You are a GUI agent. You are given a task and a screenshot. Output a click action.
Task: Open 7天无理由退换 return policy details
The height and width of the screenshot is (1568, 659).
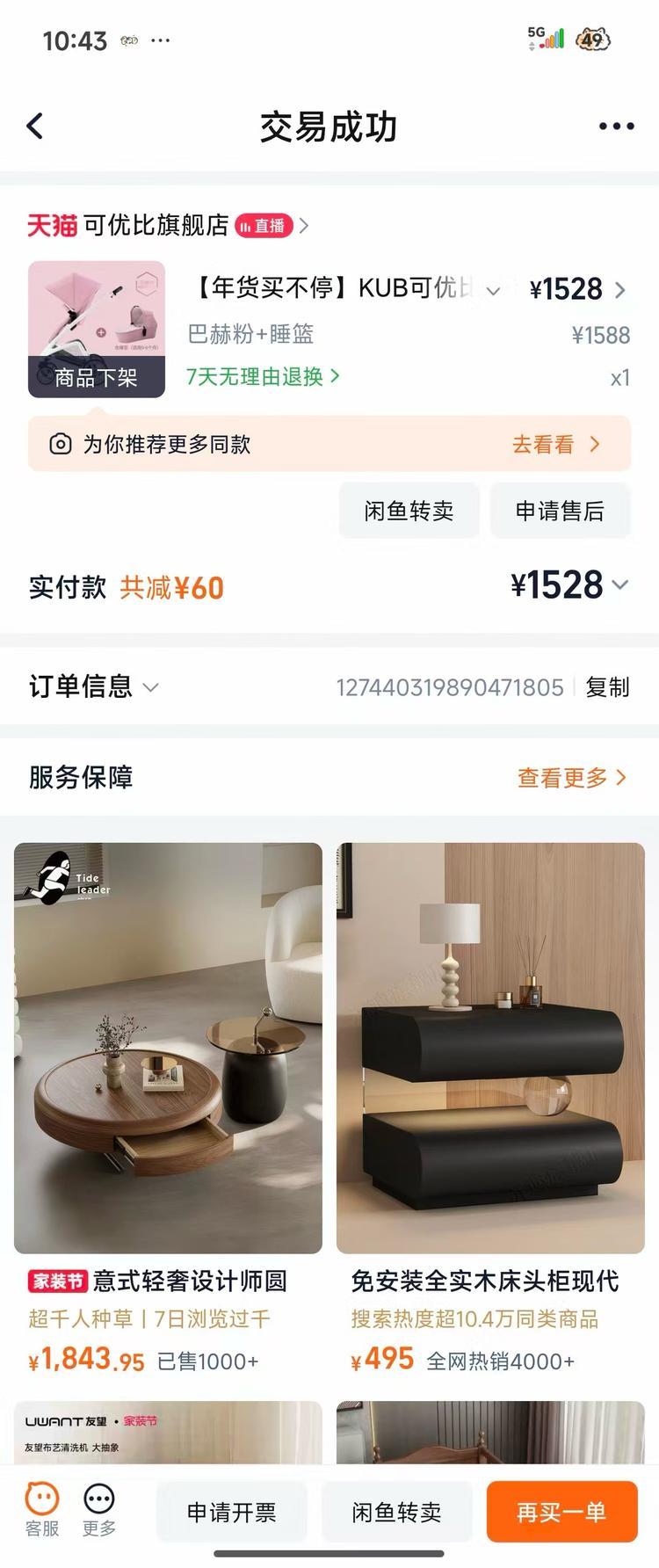[263, 377]
